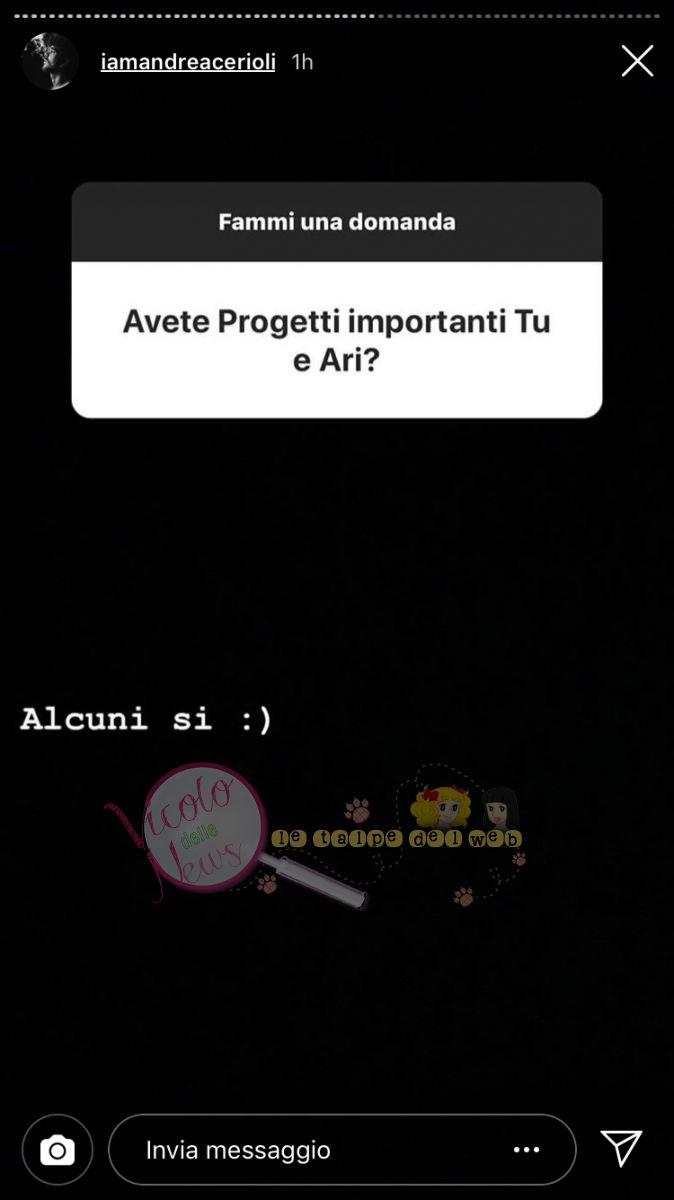
Task: Open iamandreacerioli's profile from username
Action: pos(188,62)
